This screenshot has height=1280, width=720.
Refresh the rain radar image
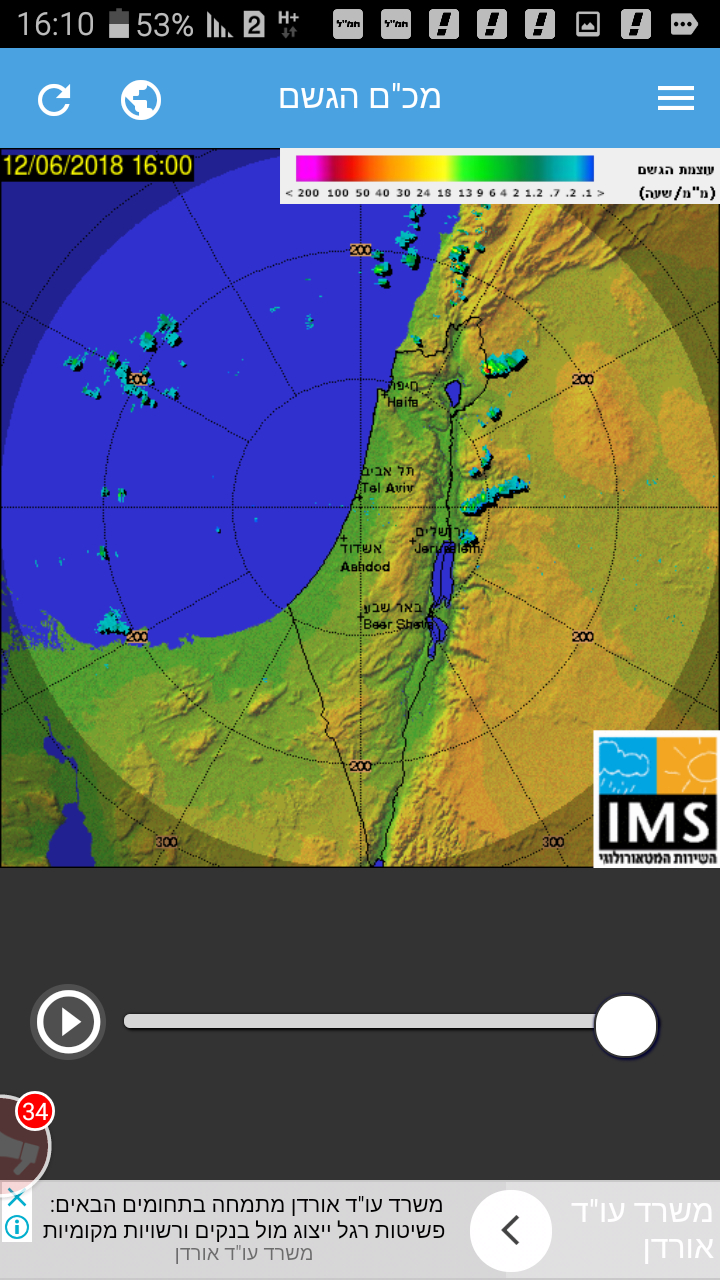click(54, 99)
